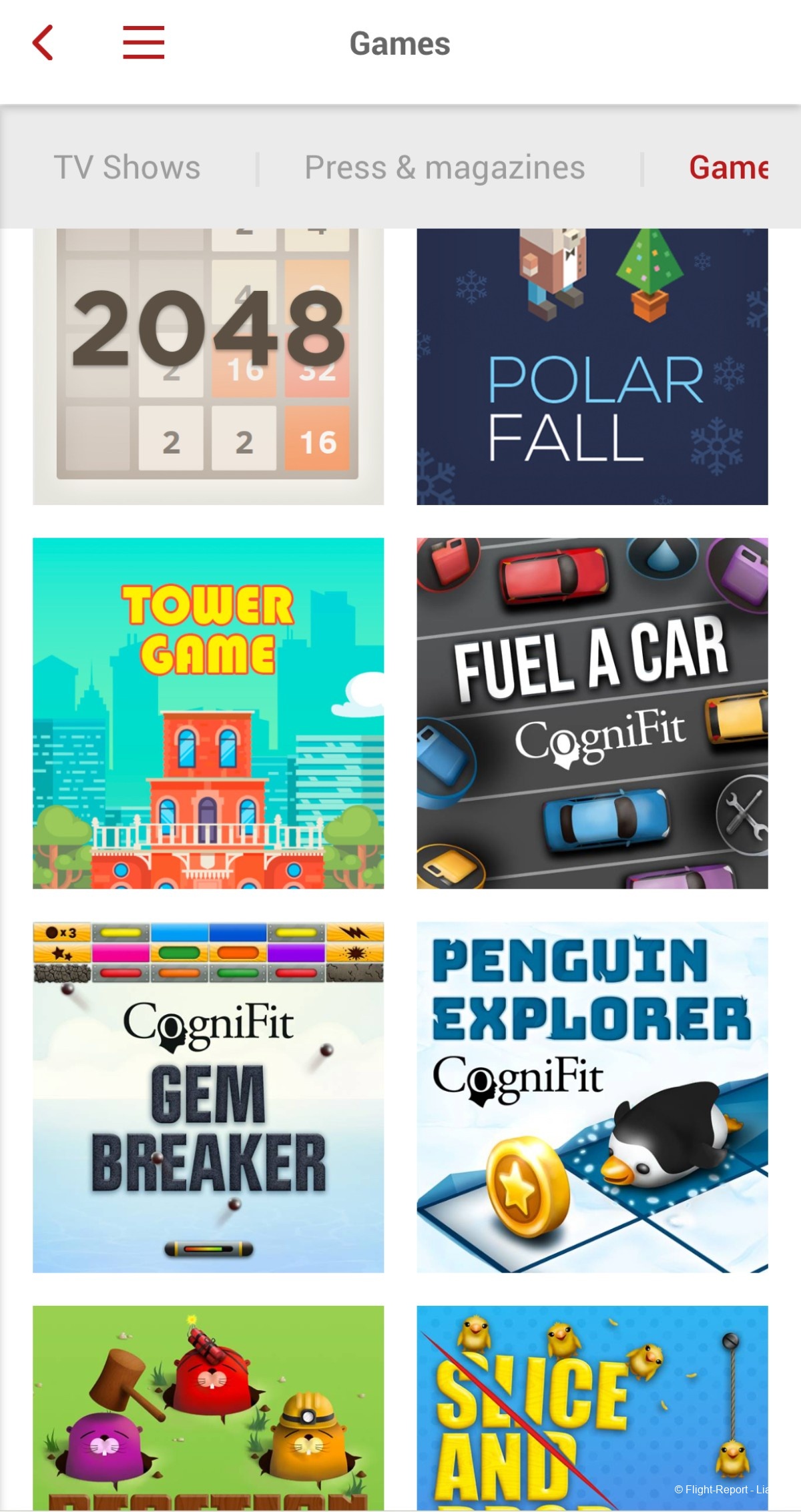Select the Games tab
Image resolution: width=801 pixels, height=1512 pixels.
click(728, 167)
